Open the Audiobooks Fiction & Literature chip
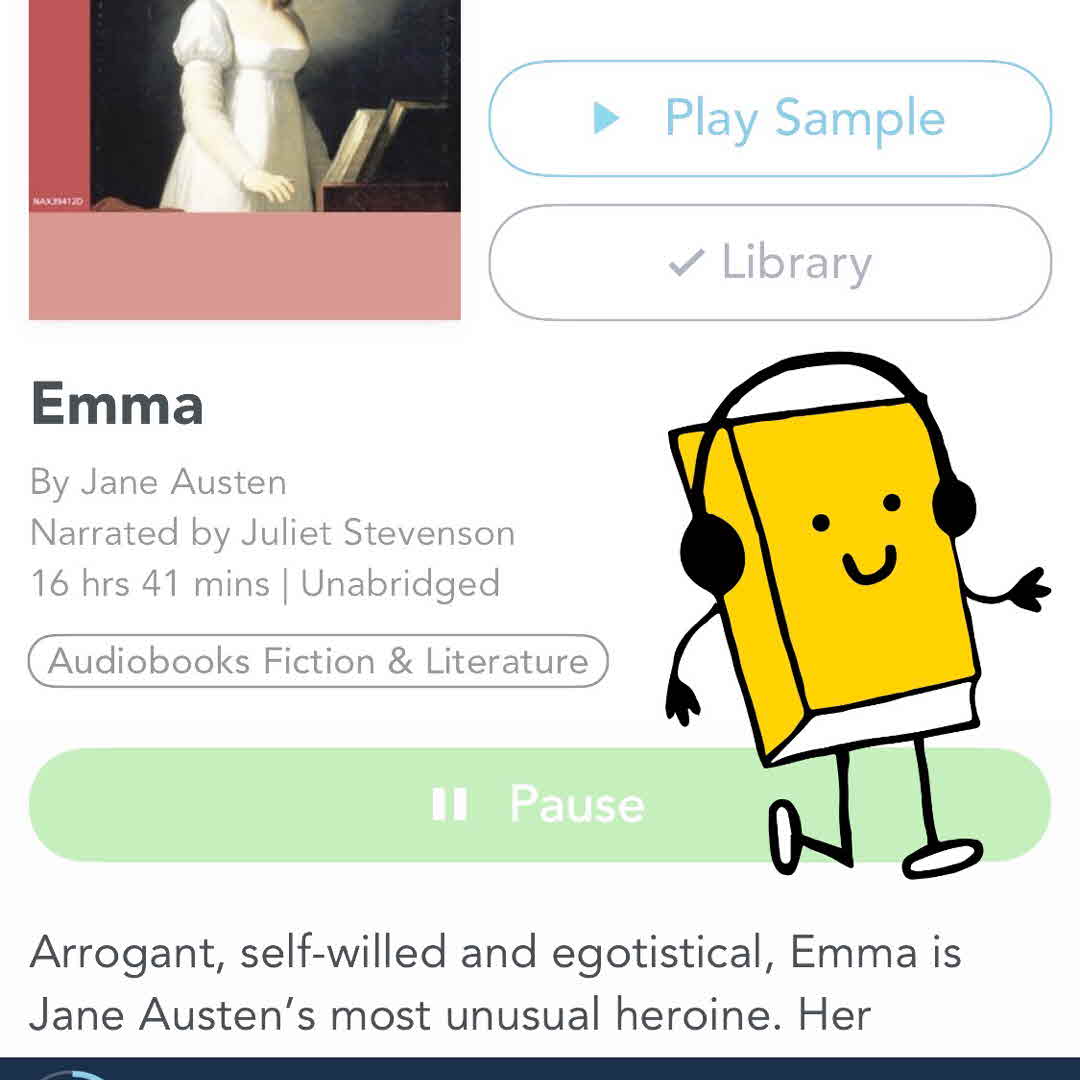1080x1080 pixels. pos(318,661)
